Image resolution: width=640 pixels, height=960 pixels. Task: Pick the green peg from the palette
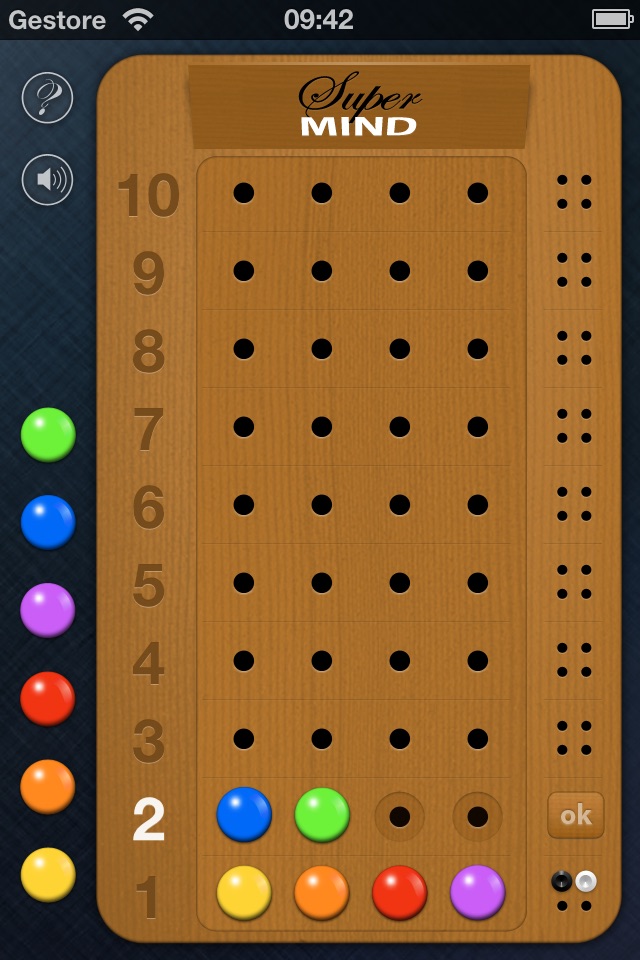(48, 435)
